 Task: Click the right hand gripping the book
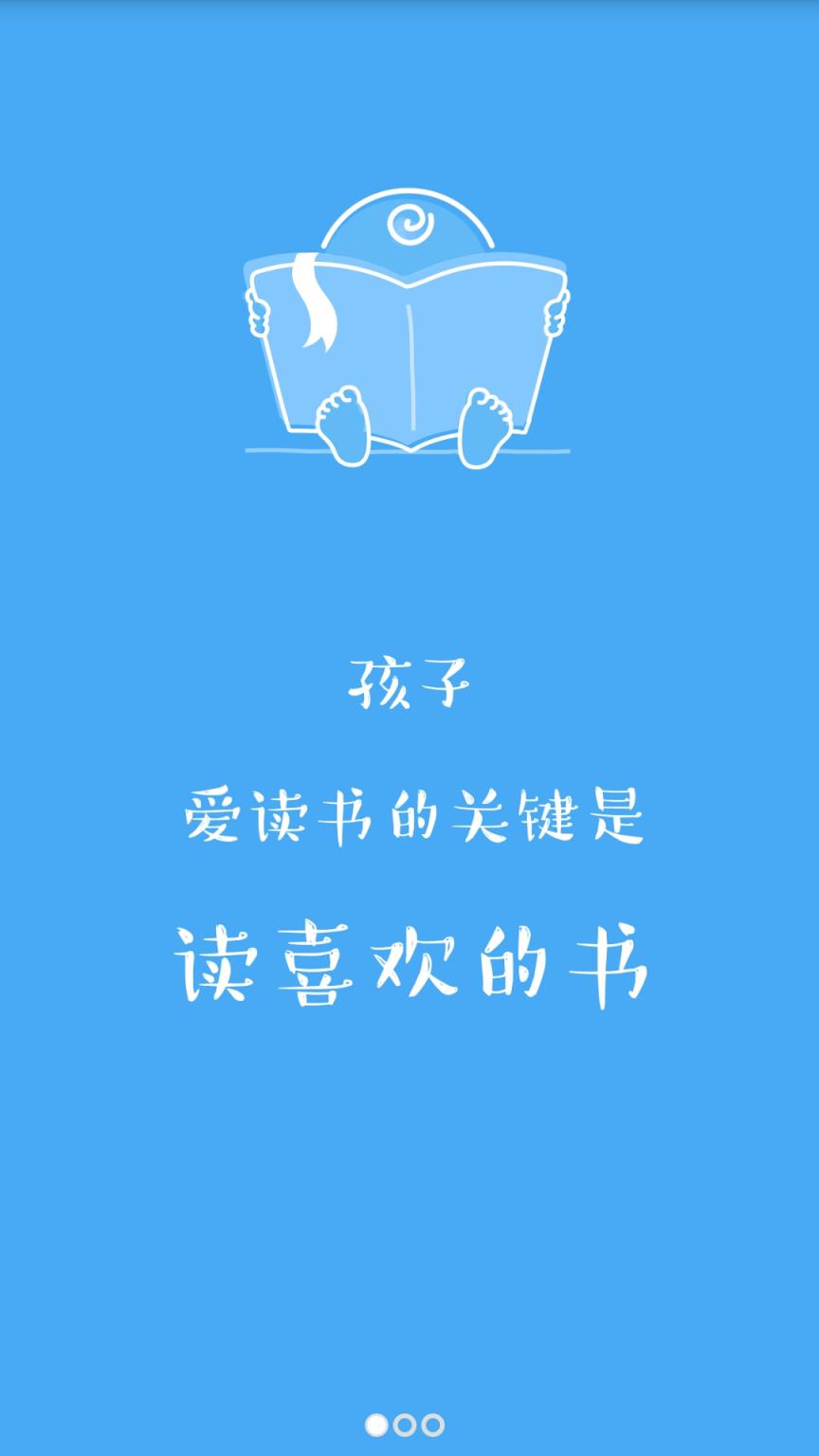pyautogui.click(x=555, y=313)
